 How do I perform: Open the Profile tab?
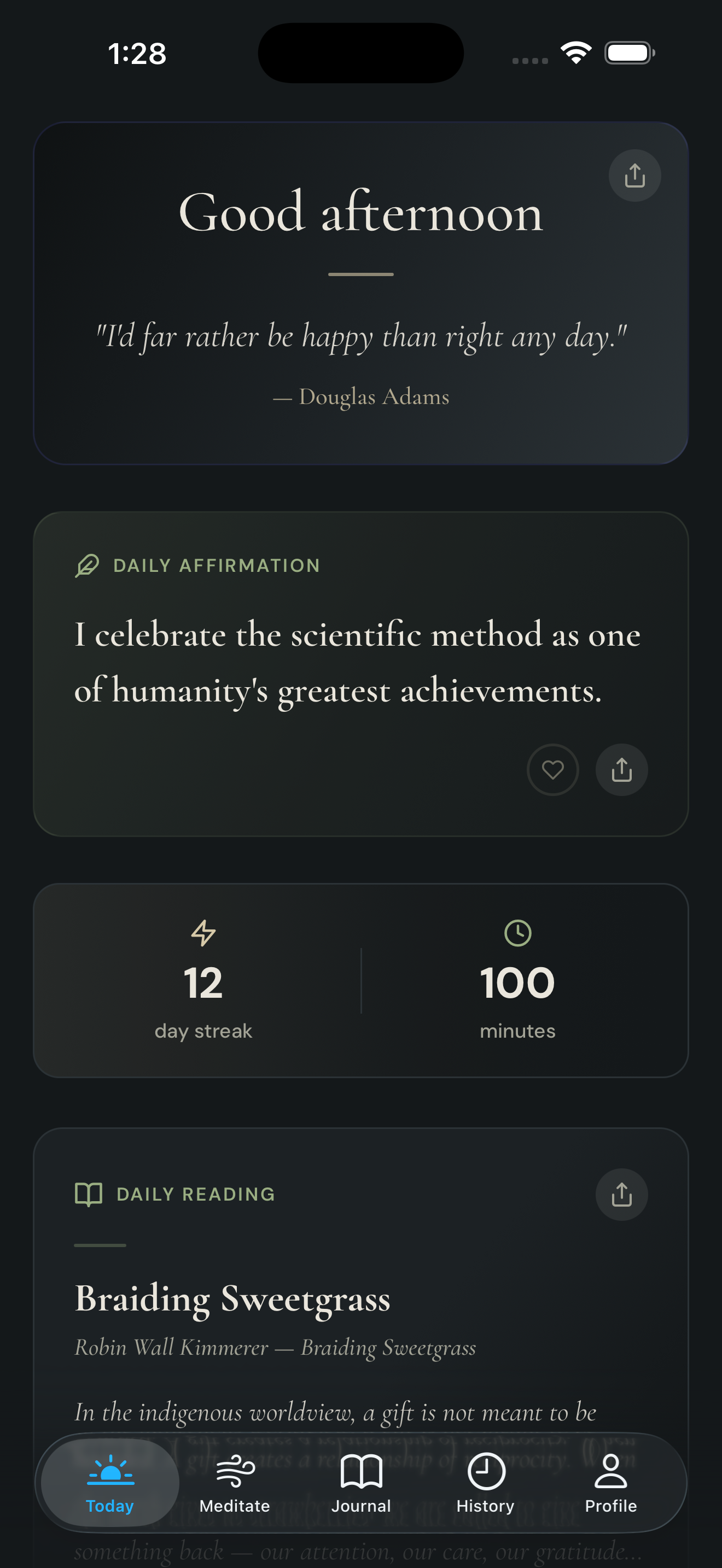pyautogui.click(x=610, y=1483)
